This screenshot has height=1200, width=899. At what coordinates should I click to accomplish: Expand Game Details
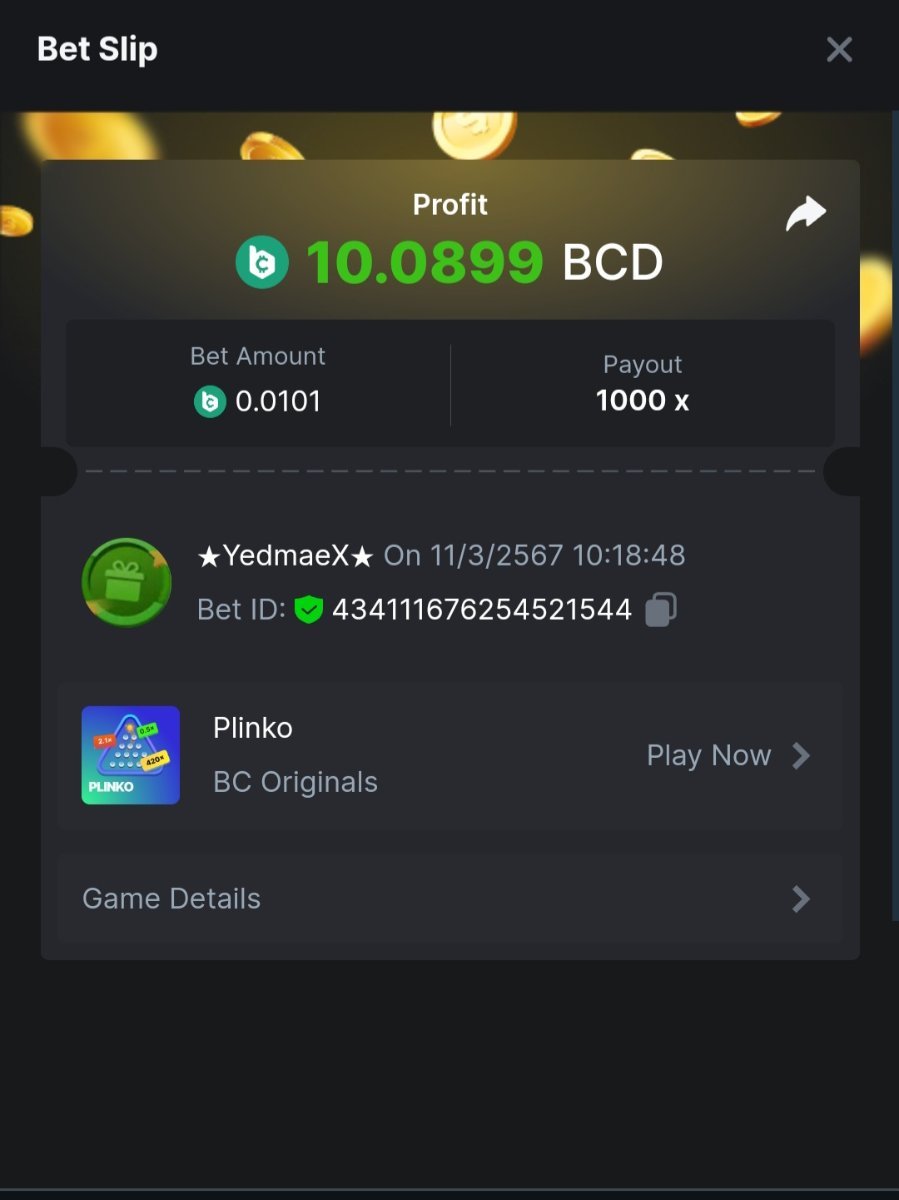[x=449, y=898]
